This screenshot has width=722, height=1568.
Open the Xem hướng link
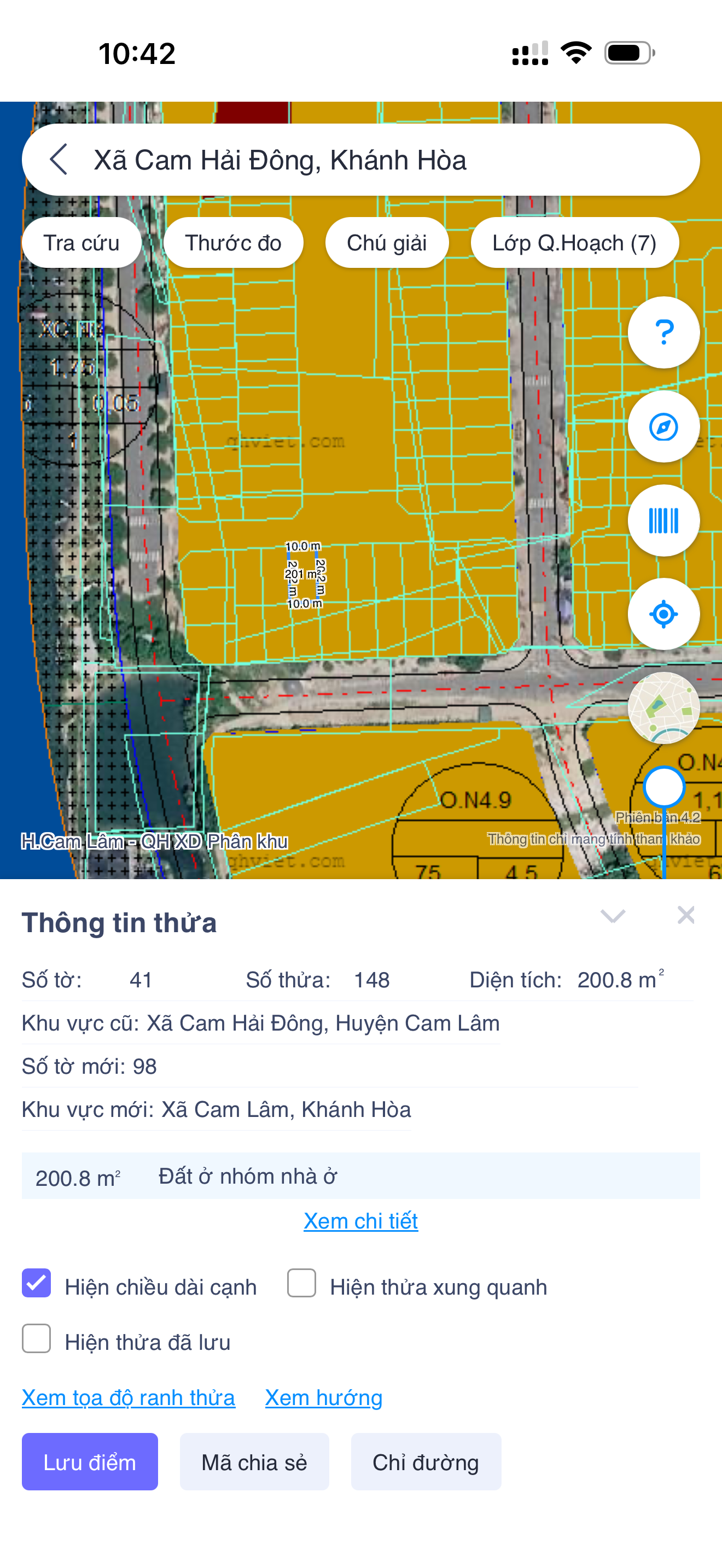324,1397
